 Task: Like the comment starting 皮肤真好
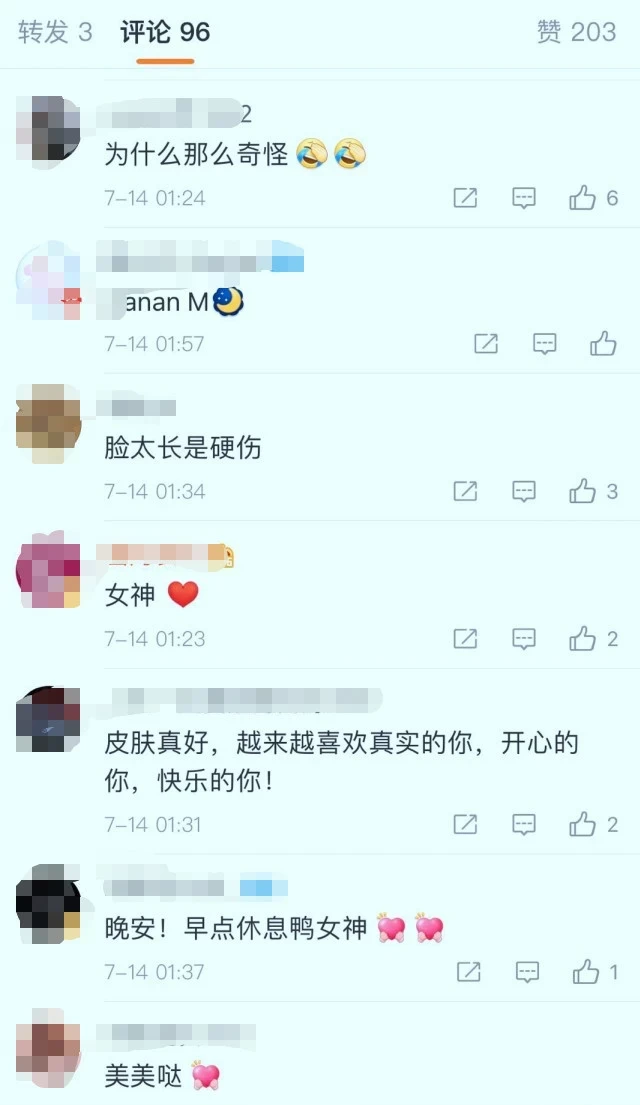click(x=583, y=824)
